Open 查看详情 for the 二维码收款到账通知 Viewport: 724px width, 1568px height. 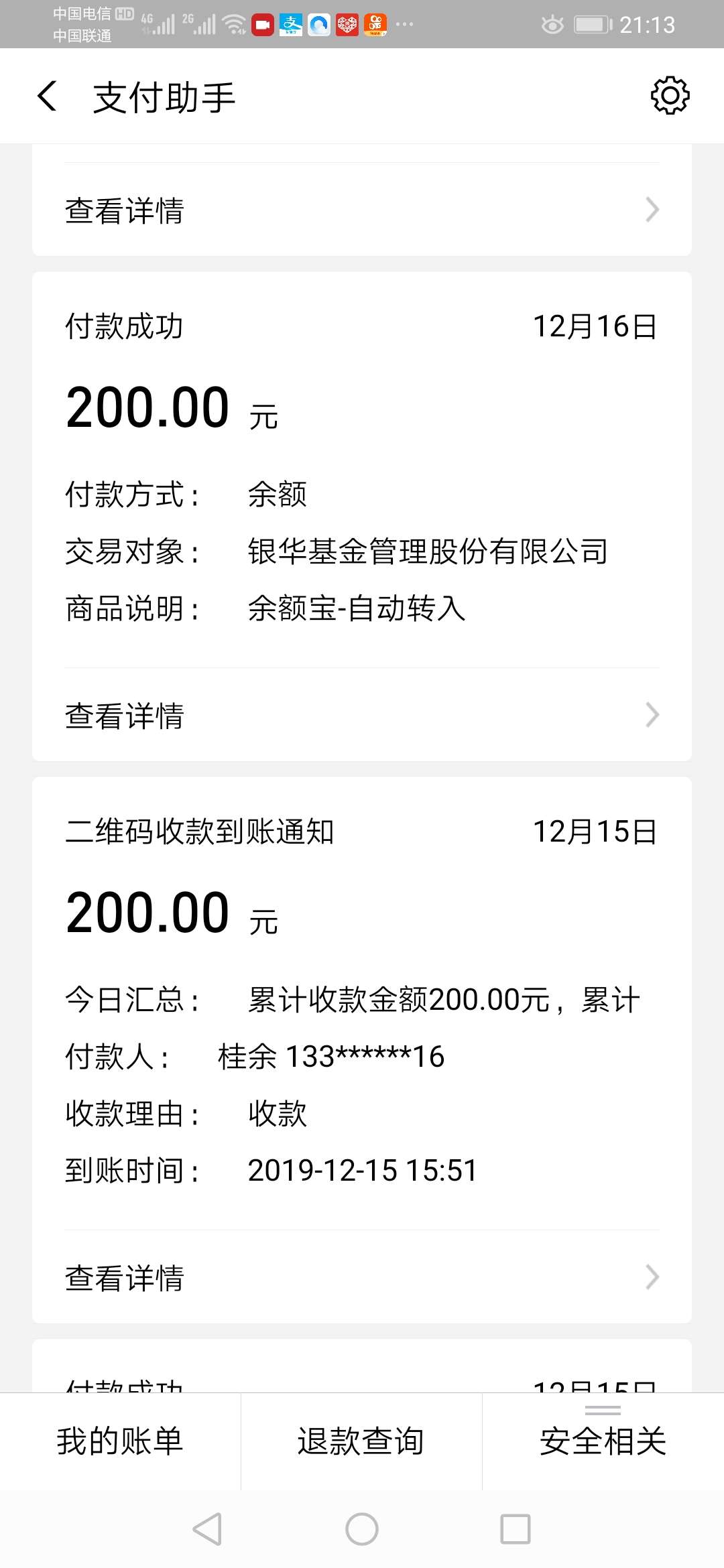tap(362, 1277)
